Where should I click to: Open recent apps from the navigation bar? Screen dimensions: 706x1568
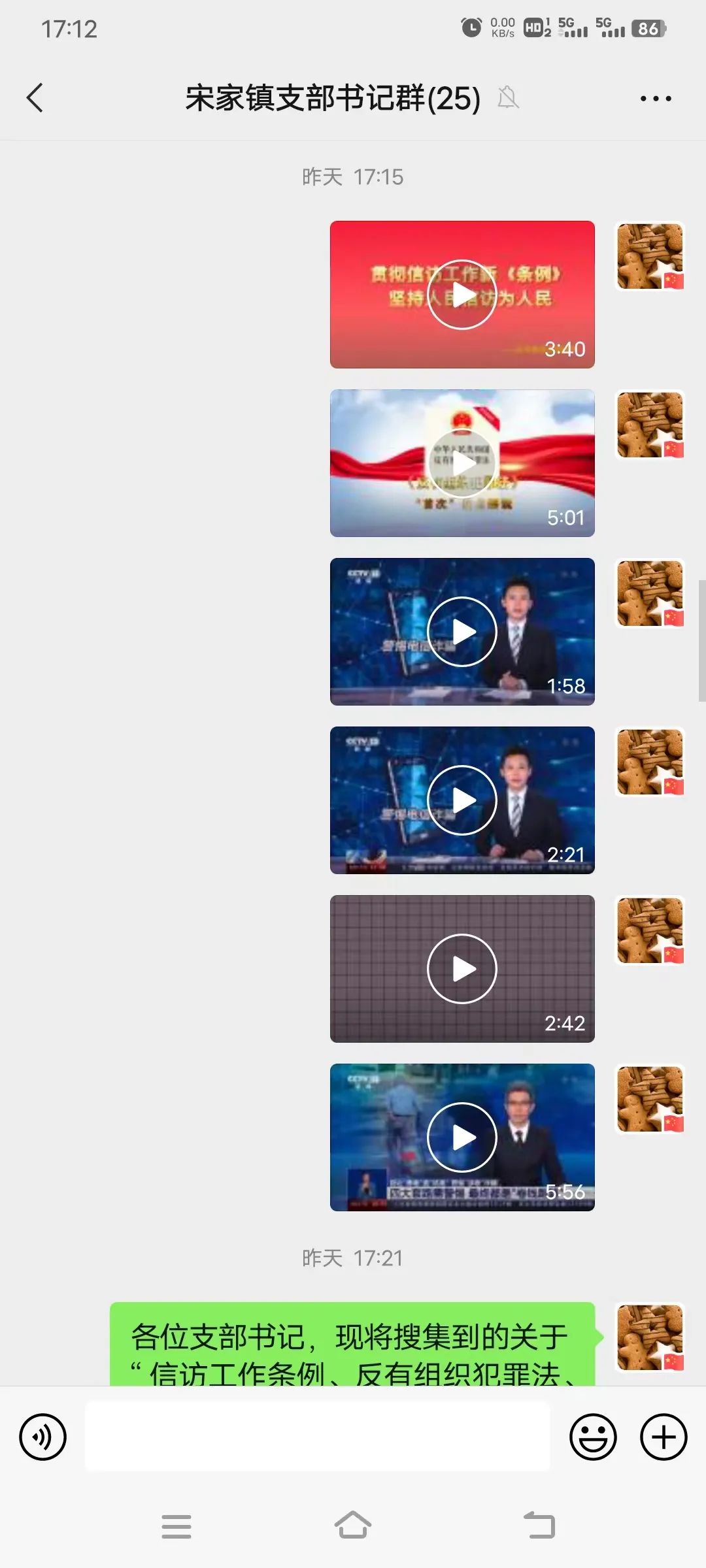click(176, 1526)
